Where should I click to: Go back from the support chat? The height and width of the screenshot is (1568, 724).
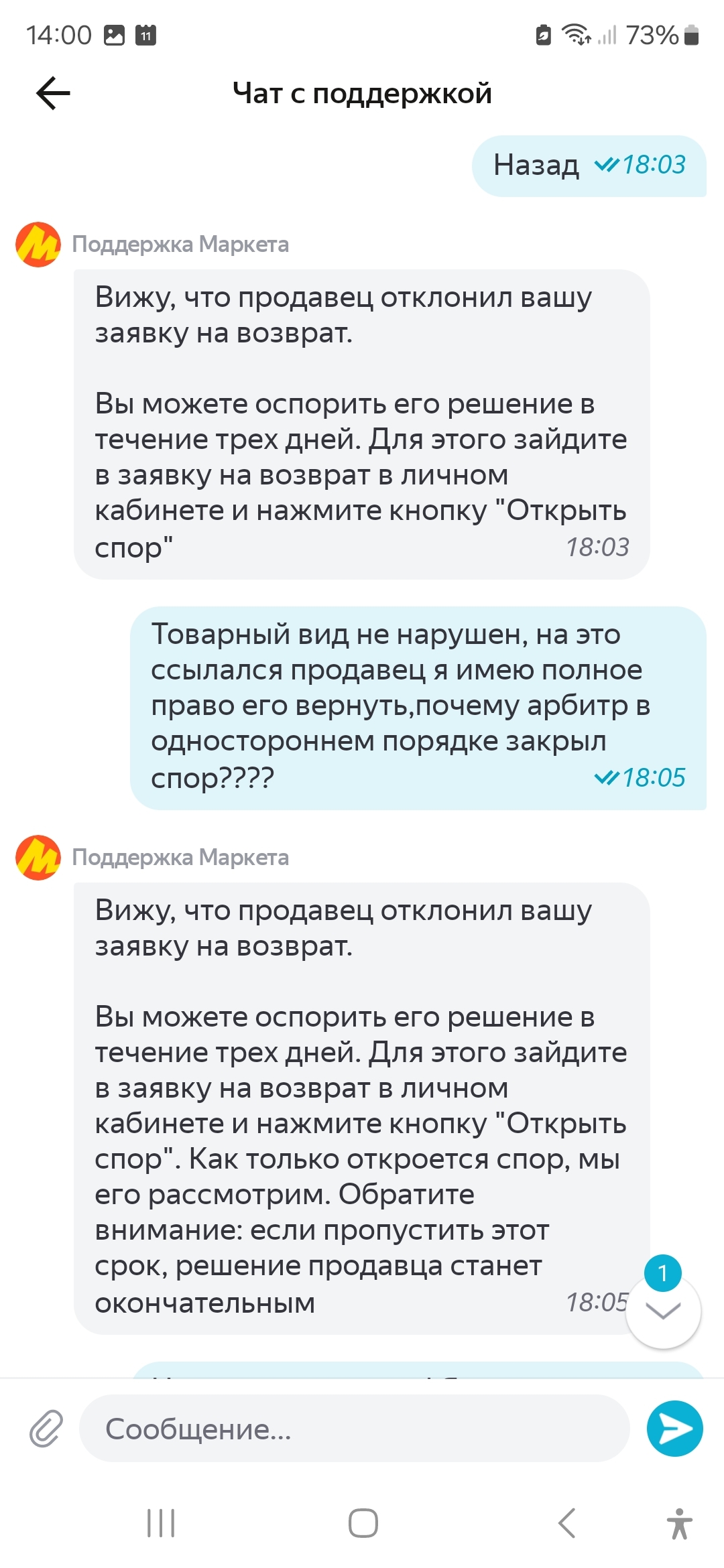53,93
